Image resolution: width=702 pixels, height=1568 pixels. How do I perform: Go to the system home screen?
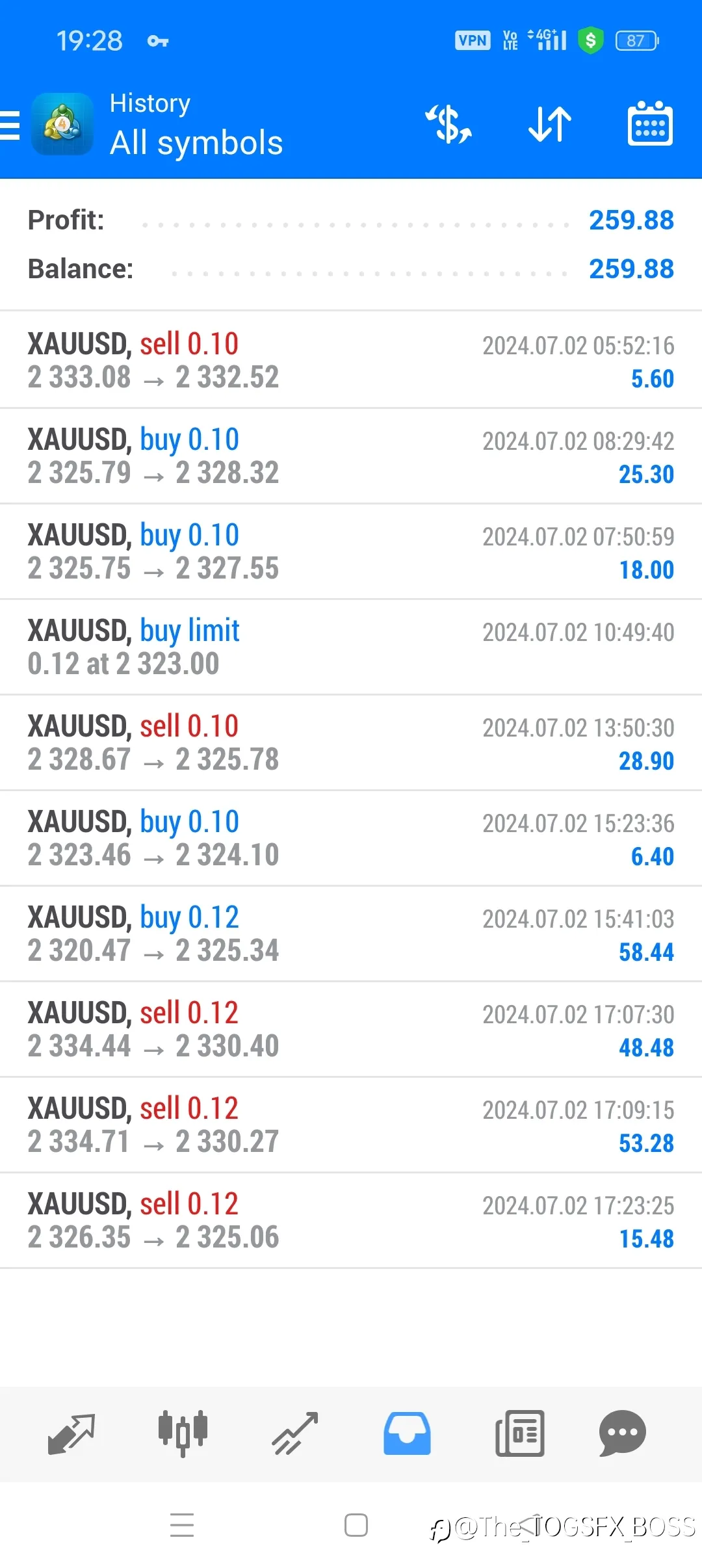click(x=356, y=1525)
